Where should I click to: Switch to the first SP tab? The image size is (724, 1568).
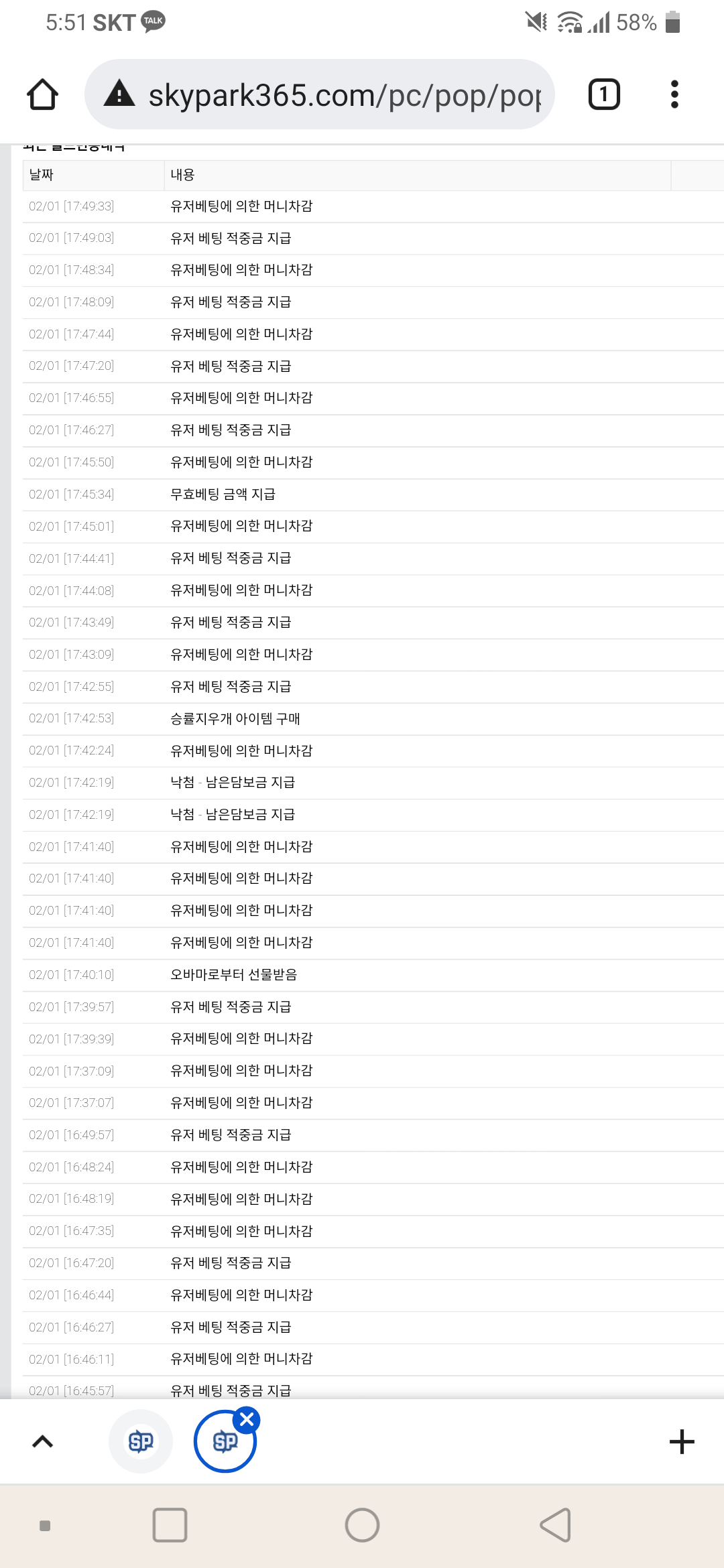(141, 1441)
